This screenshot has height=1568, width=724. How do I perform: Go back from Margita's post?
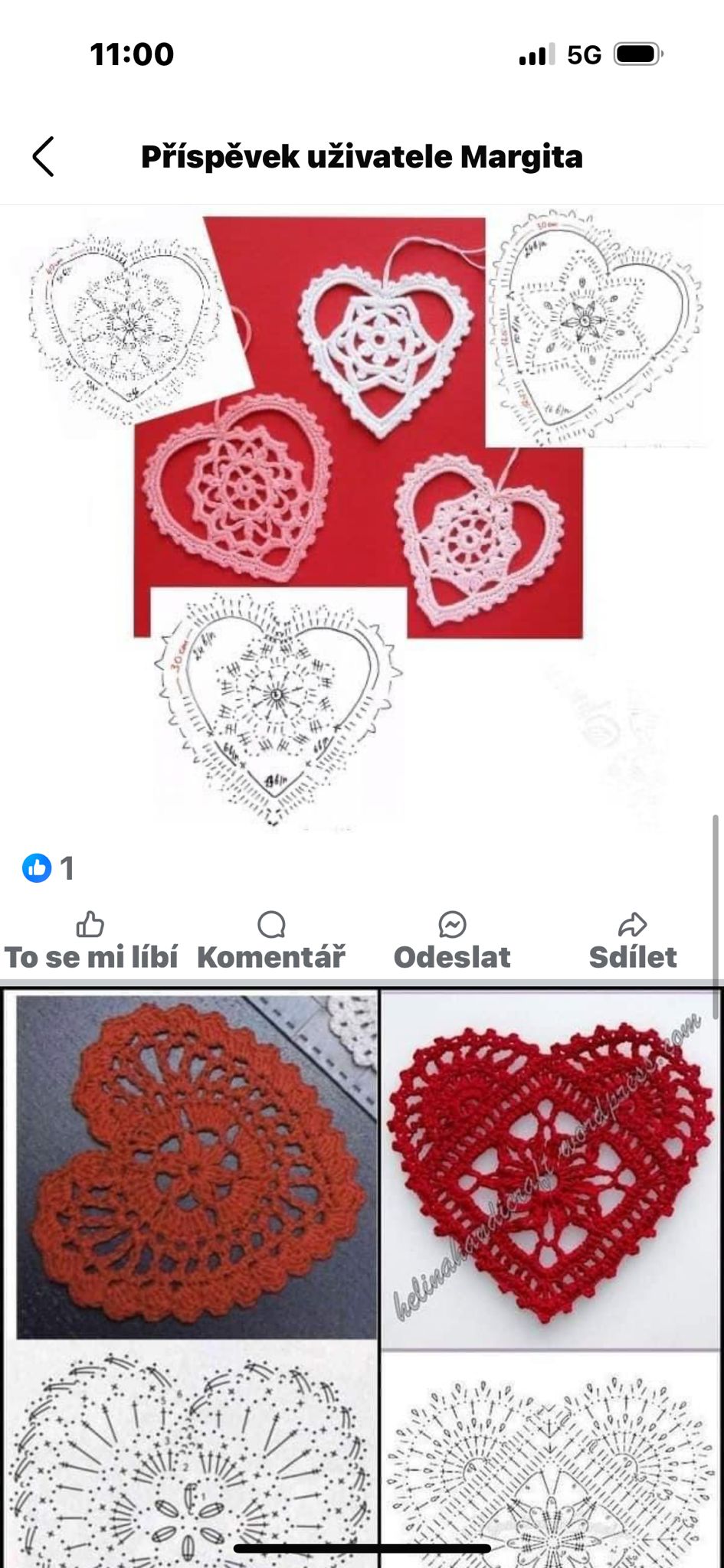click(x=44, y=157)
